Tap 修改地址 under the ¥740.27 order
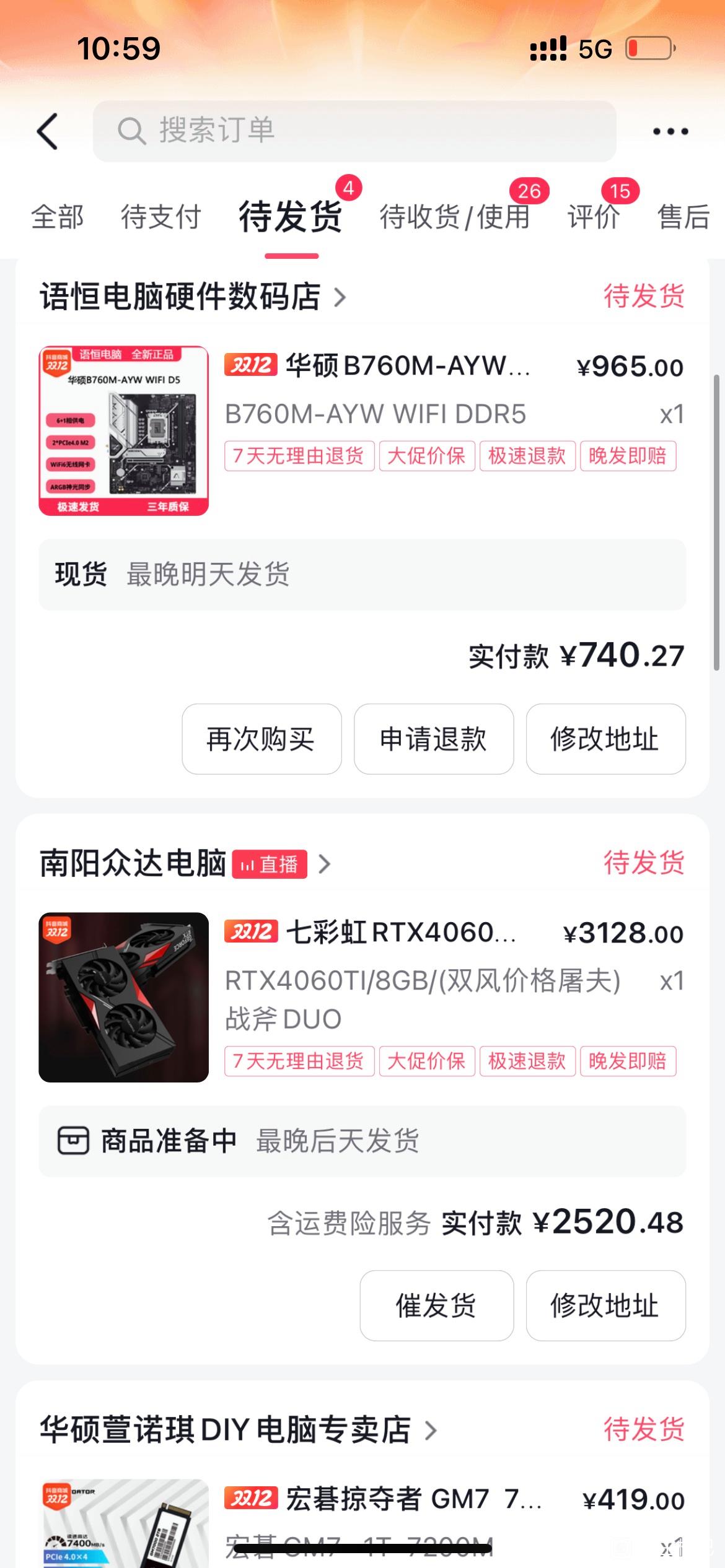This screenshot has width=725, height=1568. (605, 739)
